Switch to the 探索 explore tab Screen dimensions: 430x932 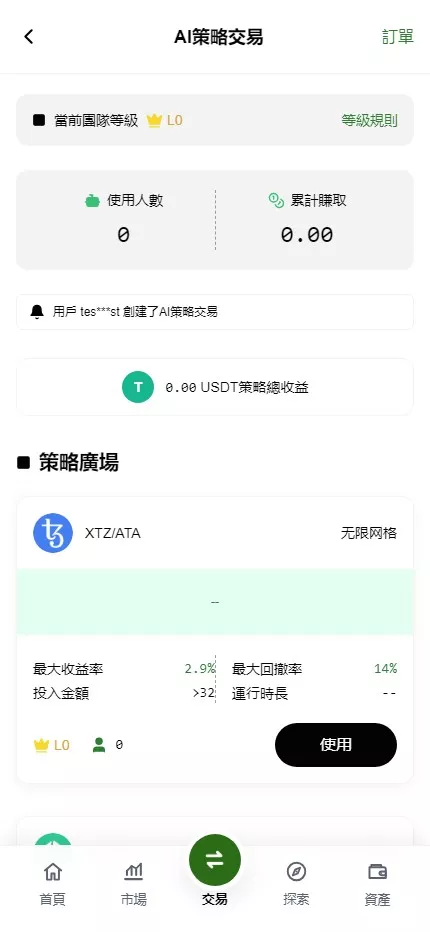pos(296,885)
